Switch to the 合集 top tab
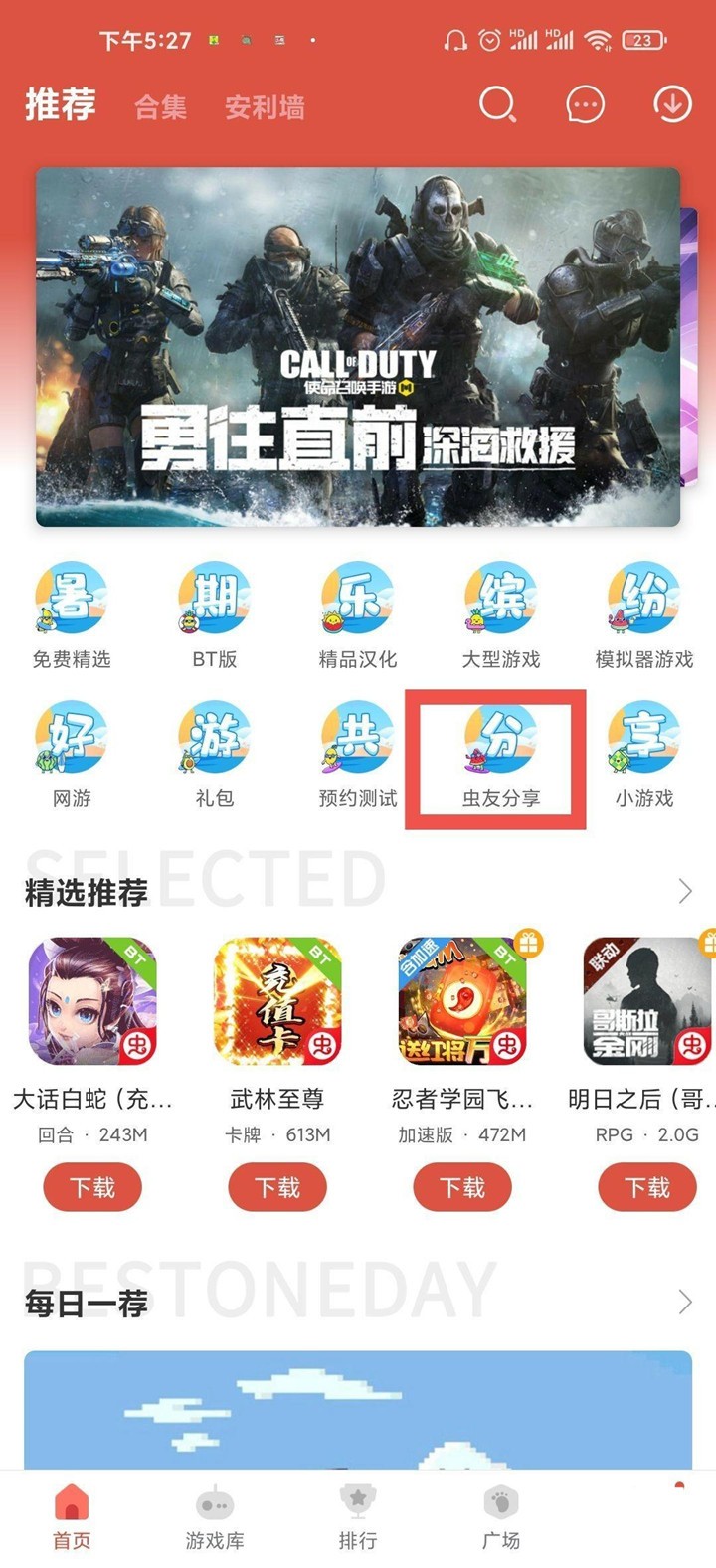Screen dimensions: 716x1568 pos(160,107)
